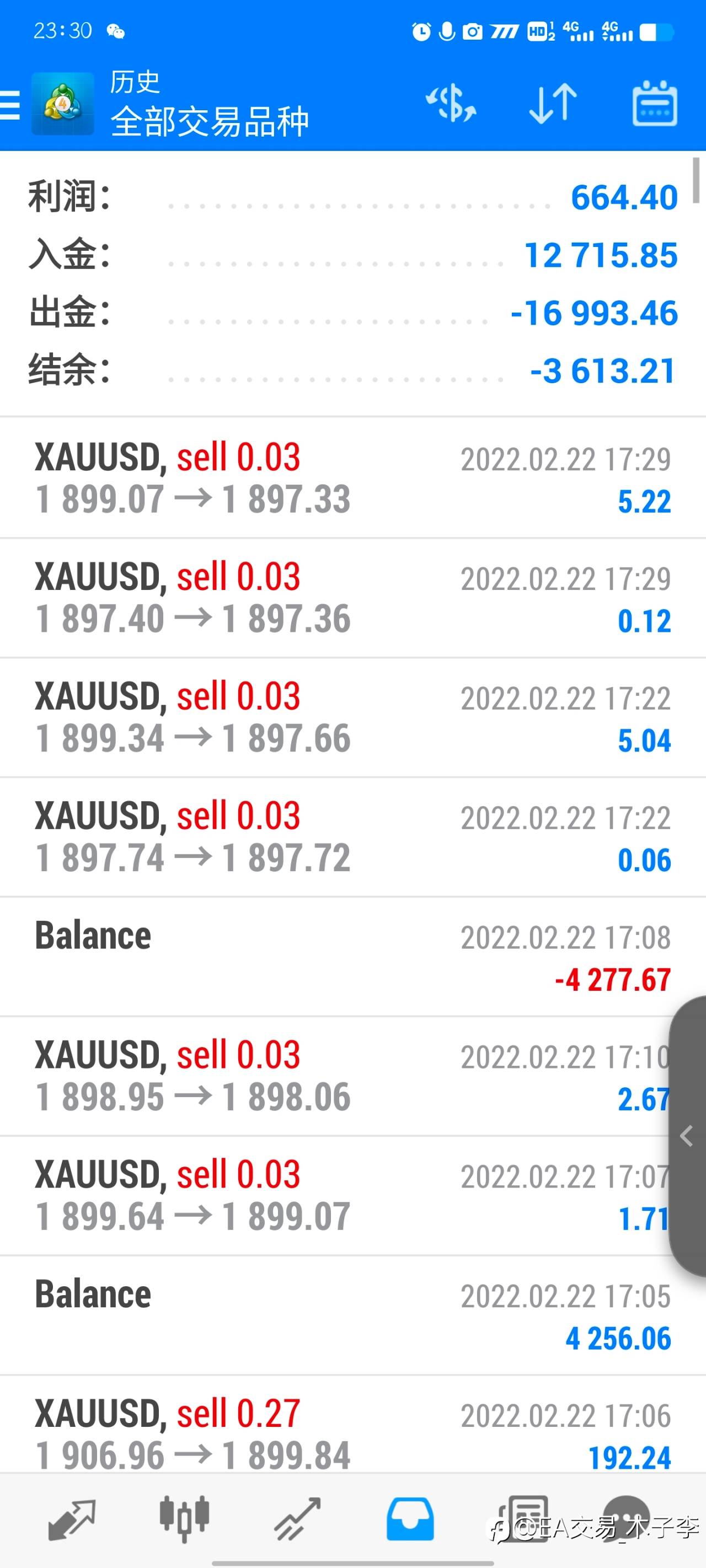Viewport: 706px width, 1568px height.
Task: Open the XAUUSD trade with profit 0.06
Action: point(352,837)
